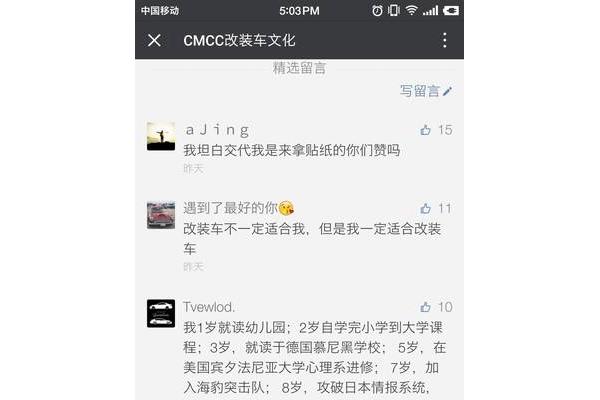This screenshot has height=400, width=600.
Task: Tap 写留言 to write a comment
Action: tap(425, 91)
